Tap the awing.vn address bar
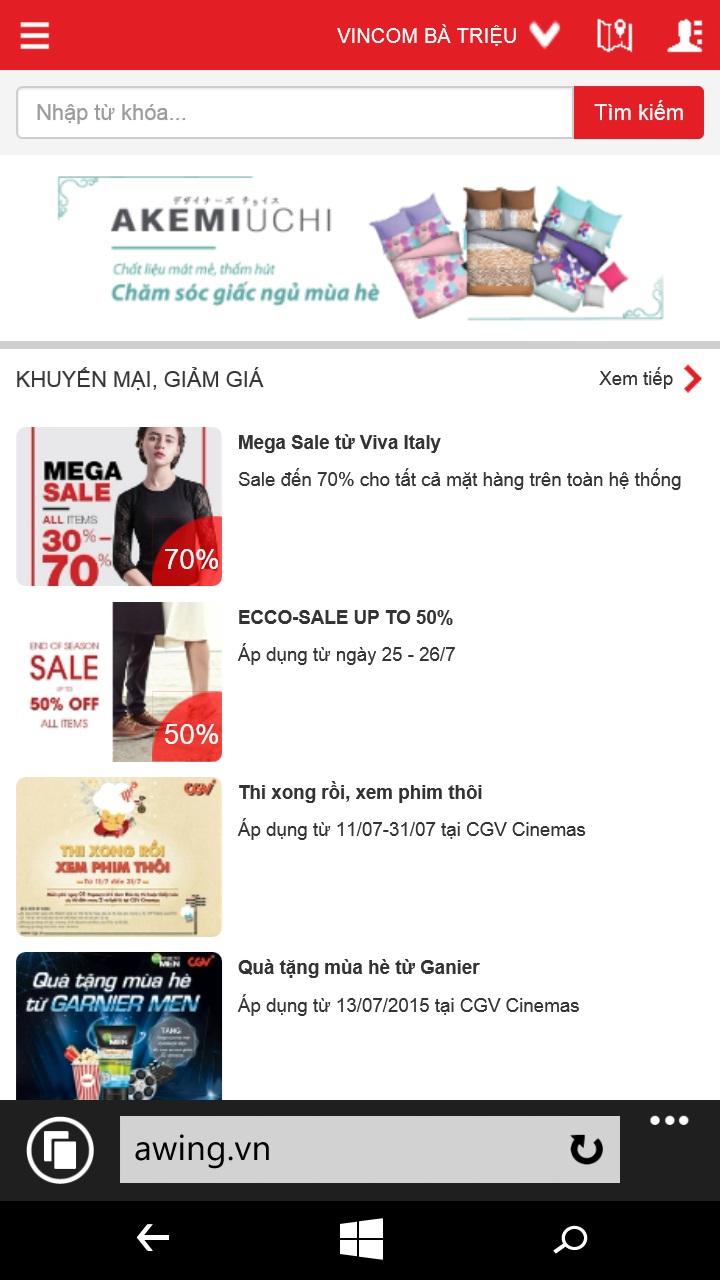Image resolution: width=720 pixels, height=1280 pixels. click(340, 1150)
